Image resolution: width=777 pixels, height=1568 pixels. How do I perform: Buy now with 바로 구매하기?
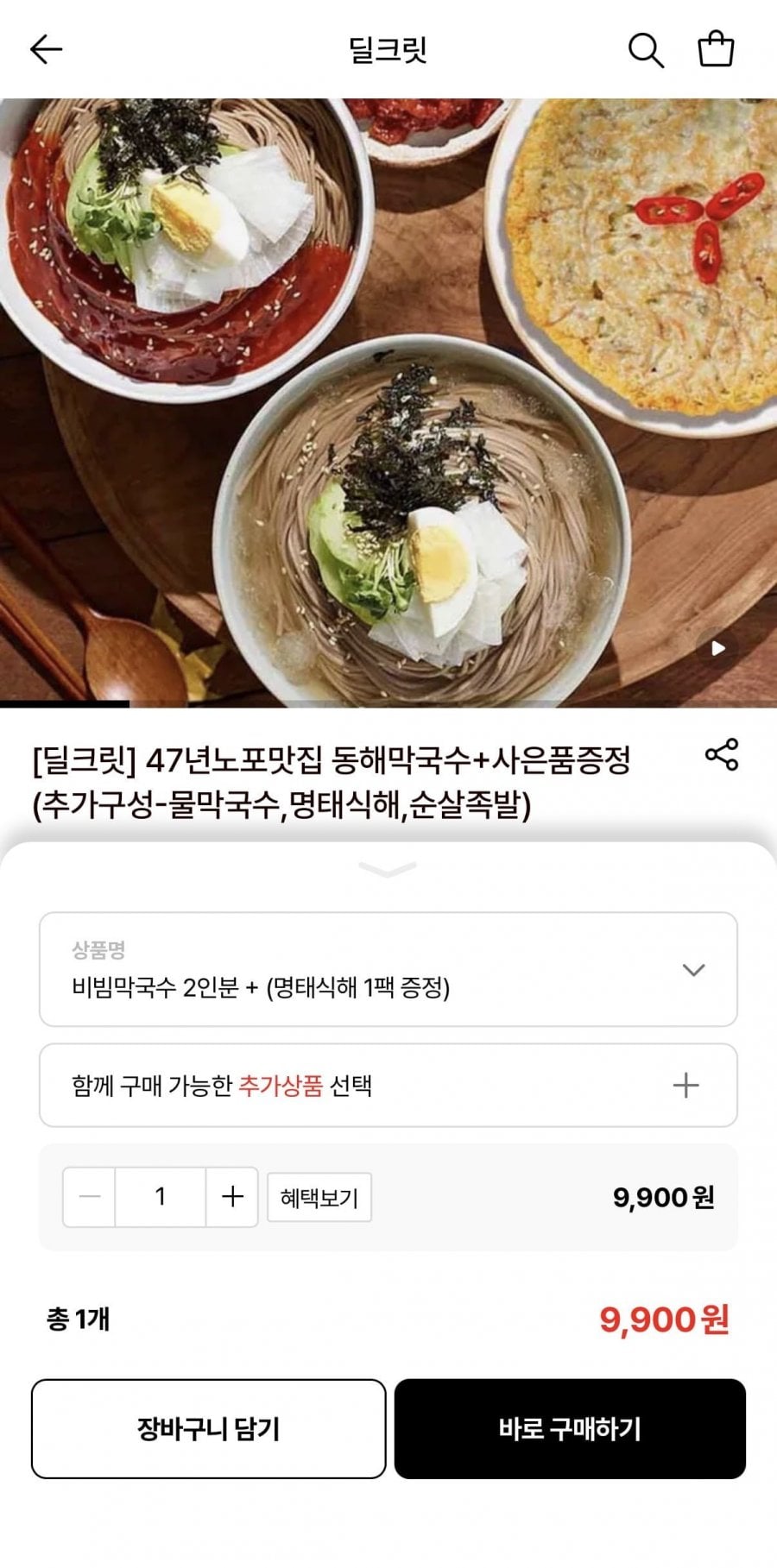[x=570, y=1428]
